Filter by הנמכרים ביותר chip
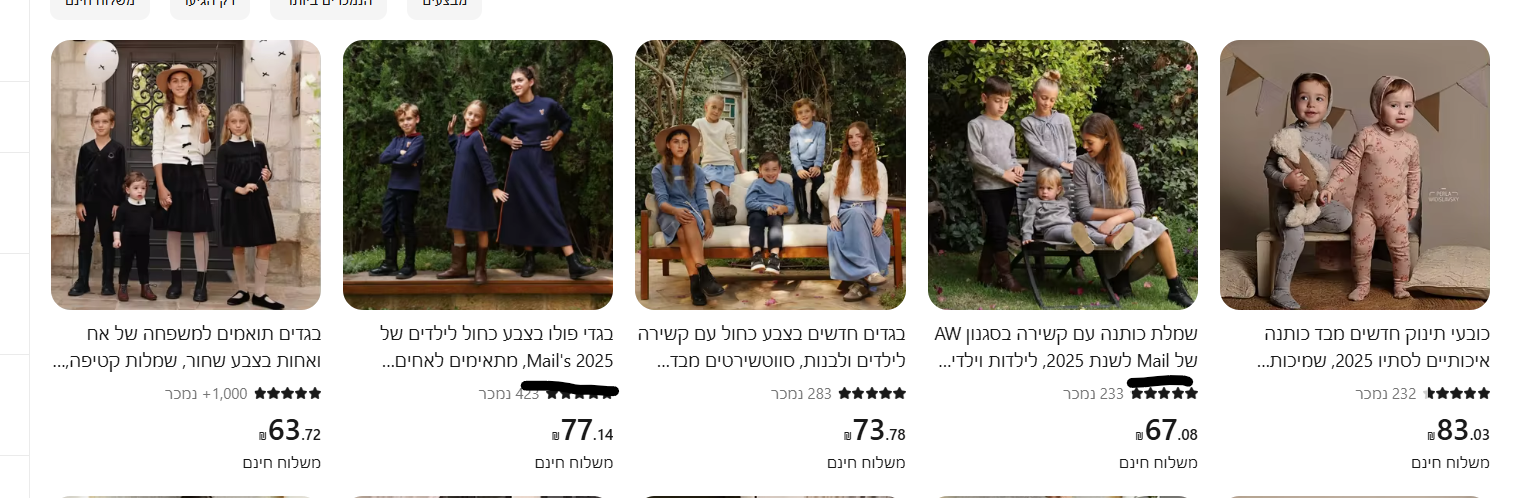 (329, 5)
